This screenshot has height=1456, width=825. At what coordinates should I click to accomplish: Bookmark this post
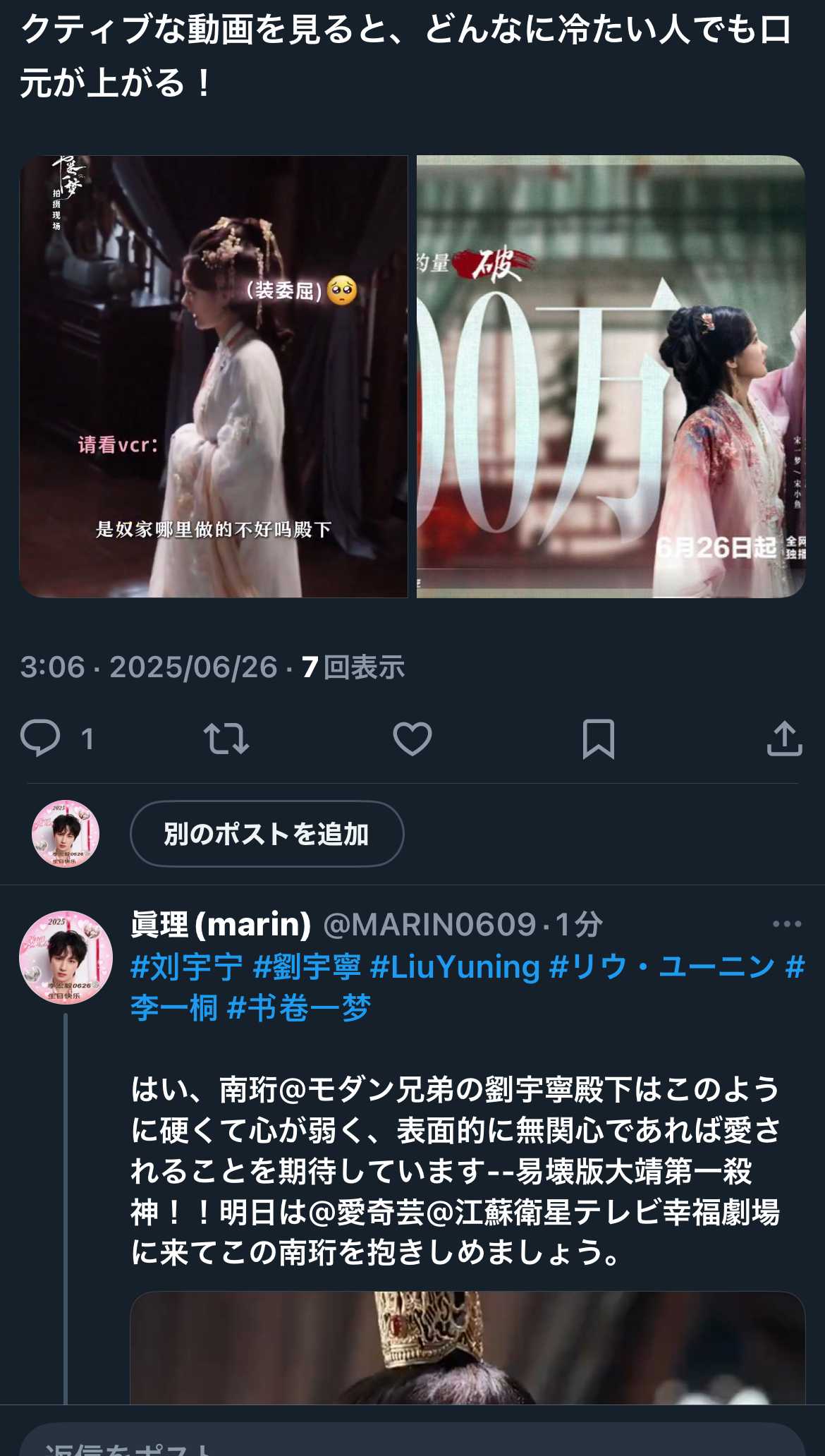click(x=599, y=739)
